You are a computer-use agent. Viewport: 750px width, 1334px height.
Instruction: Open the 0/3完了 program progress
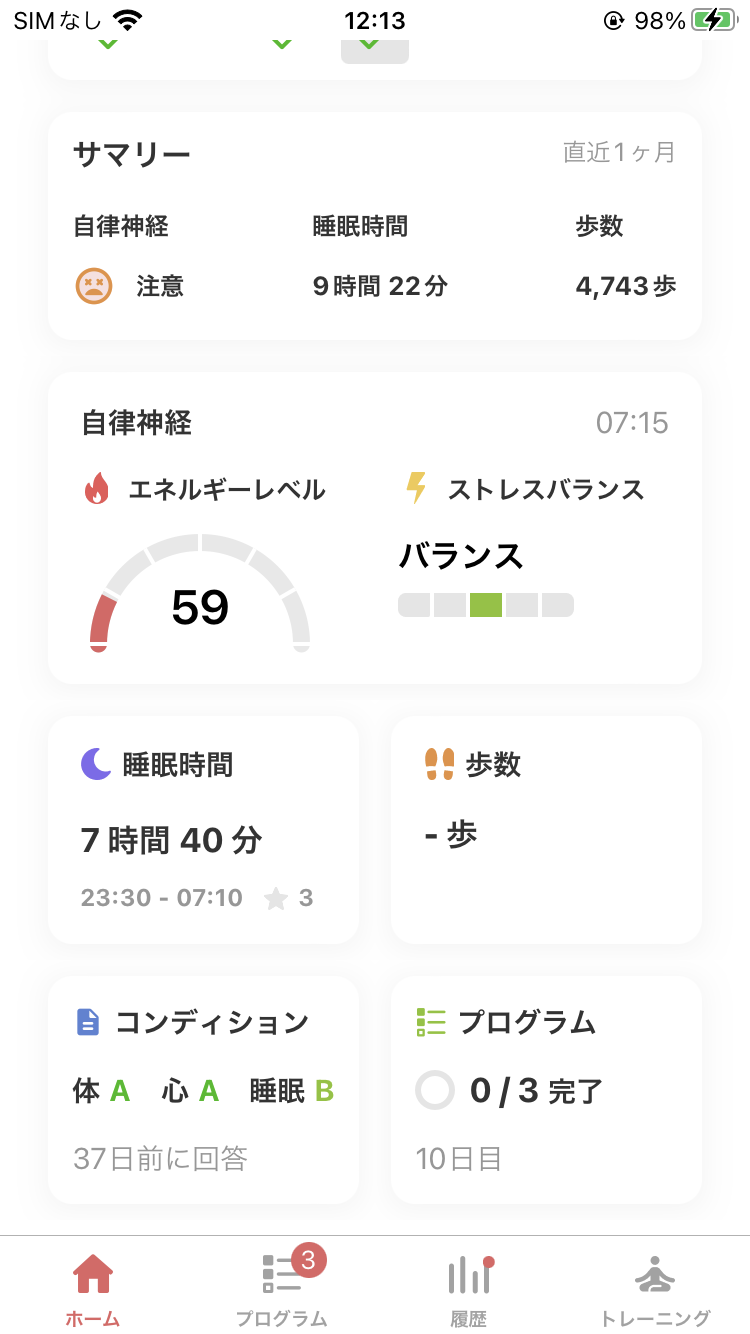pyautogui.click(x=530, y=1091)
